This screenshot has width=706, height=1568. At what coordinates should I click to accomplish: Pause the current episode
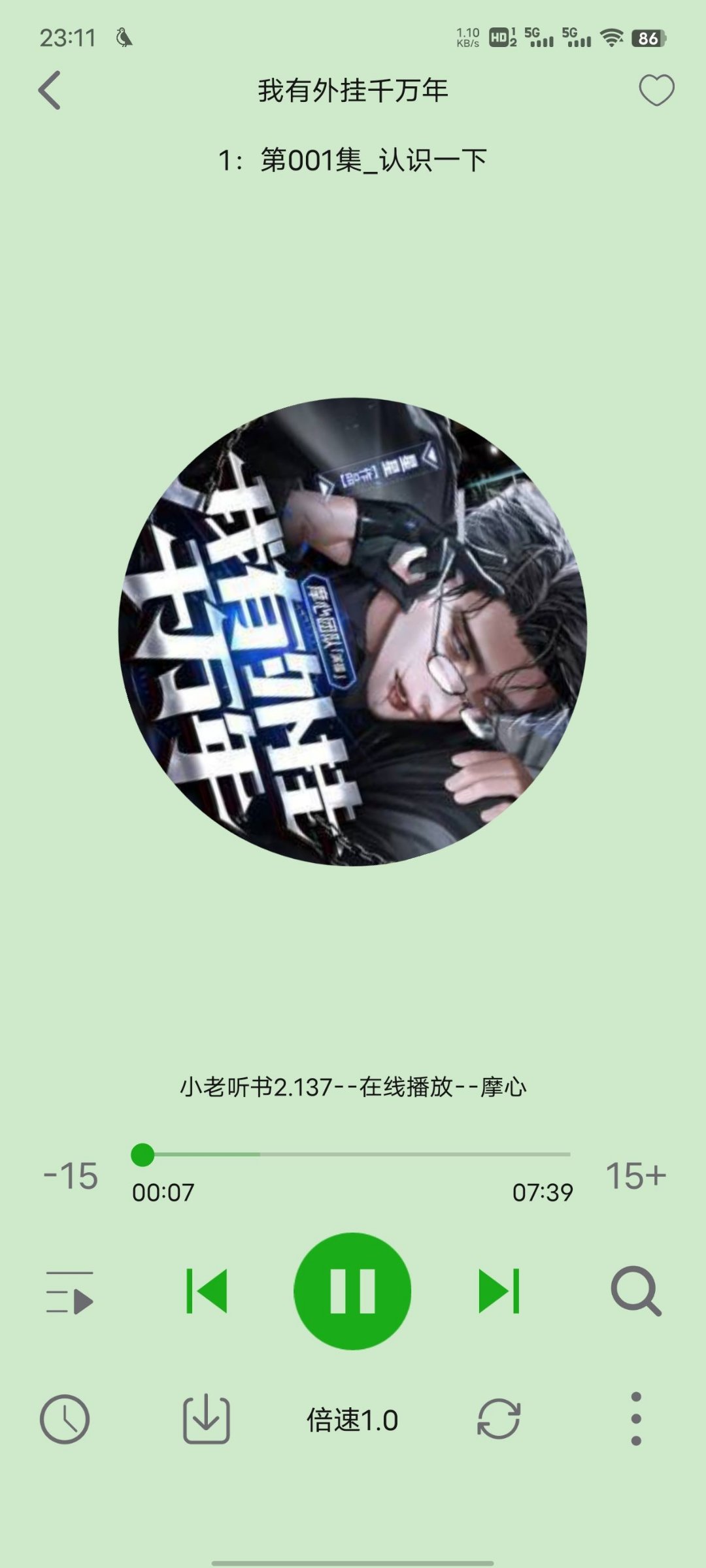click(352, 1291)
